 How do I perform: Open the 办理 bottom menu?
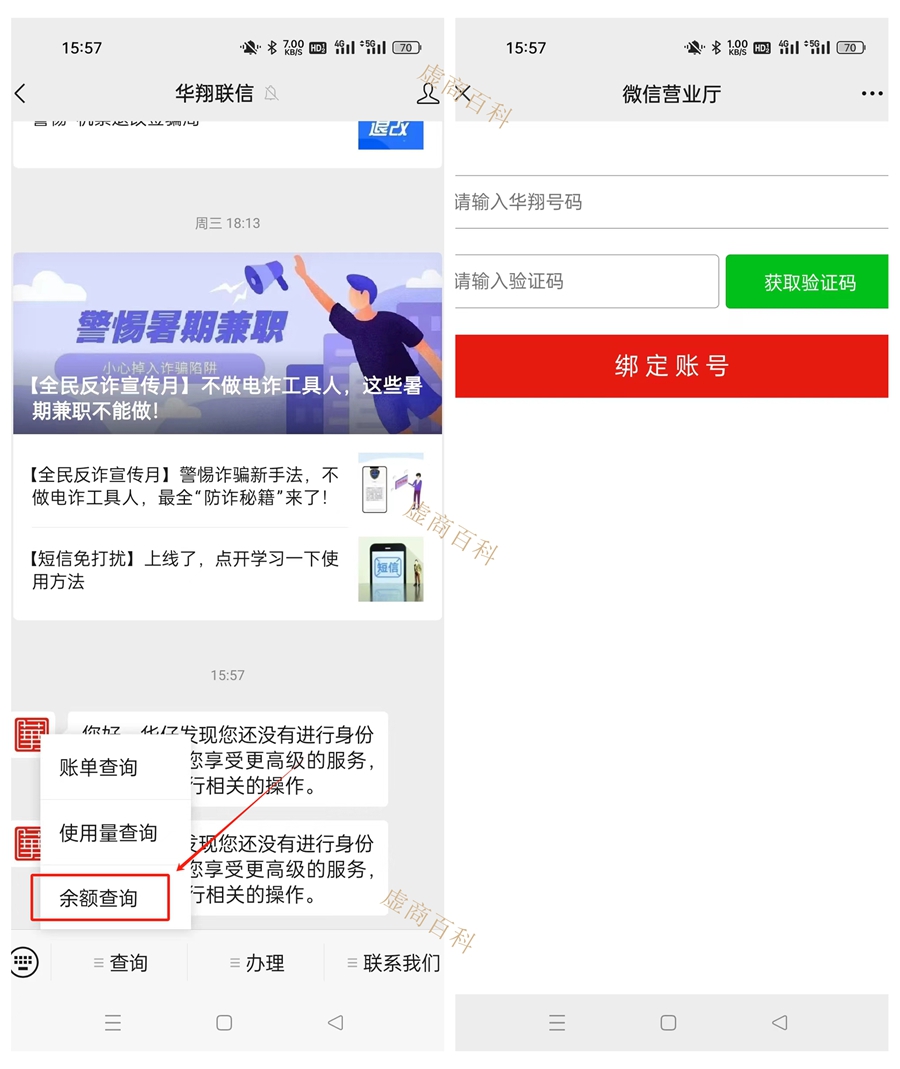258,963
